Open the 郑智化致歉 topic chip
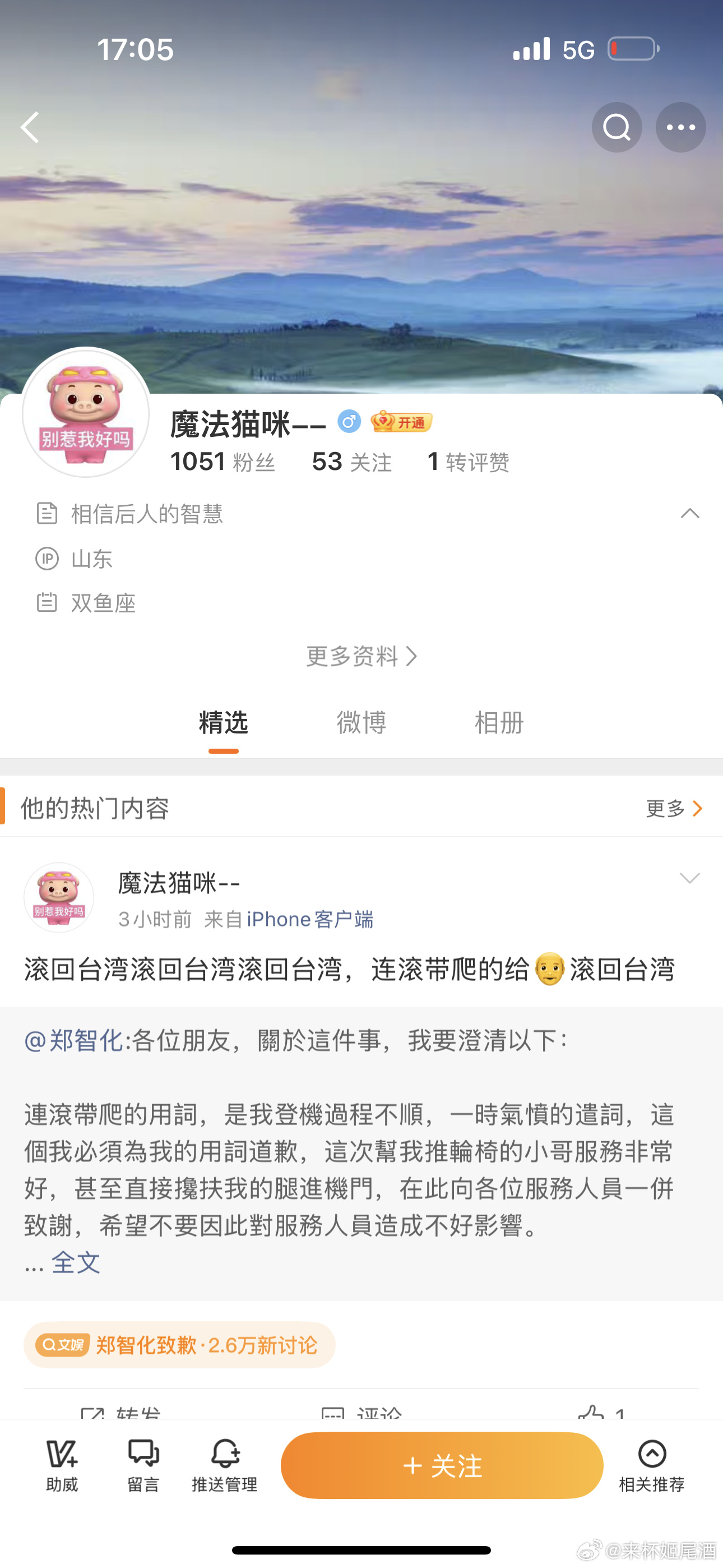Viewport: 723px width, 1568px height. tap(179, 1345)
